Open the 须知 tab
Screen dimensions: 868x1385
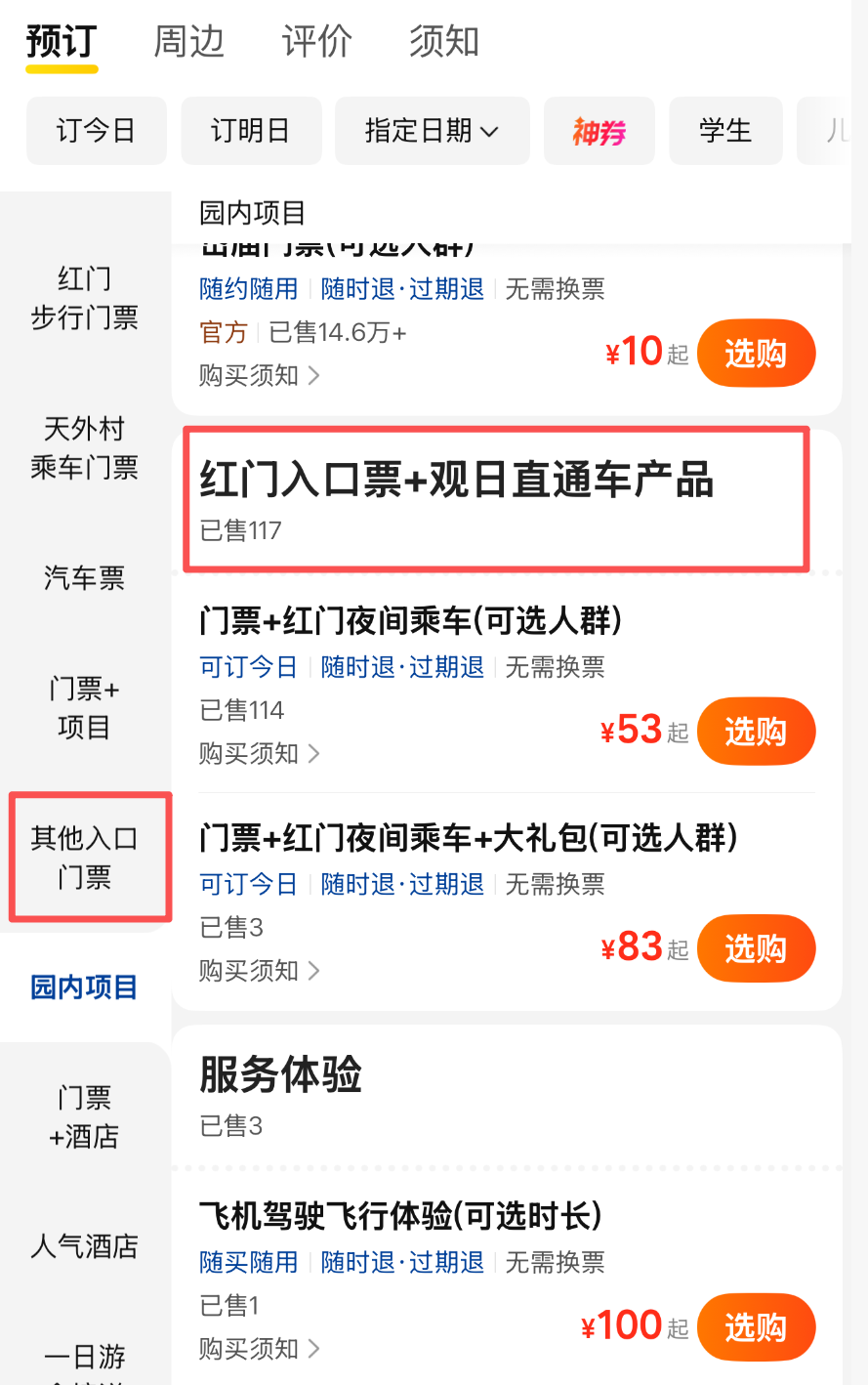point(444,42)
